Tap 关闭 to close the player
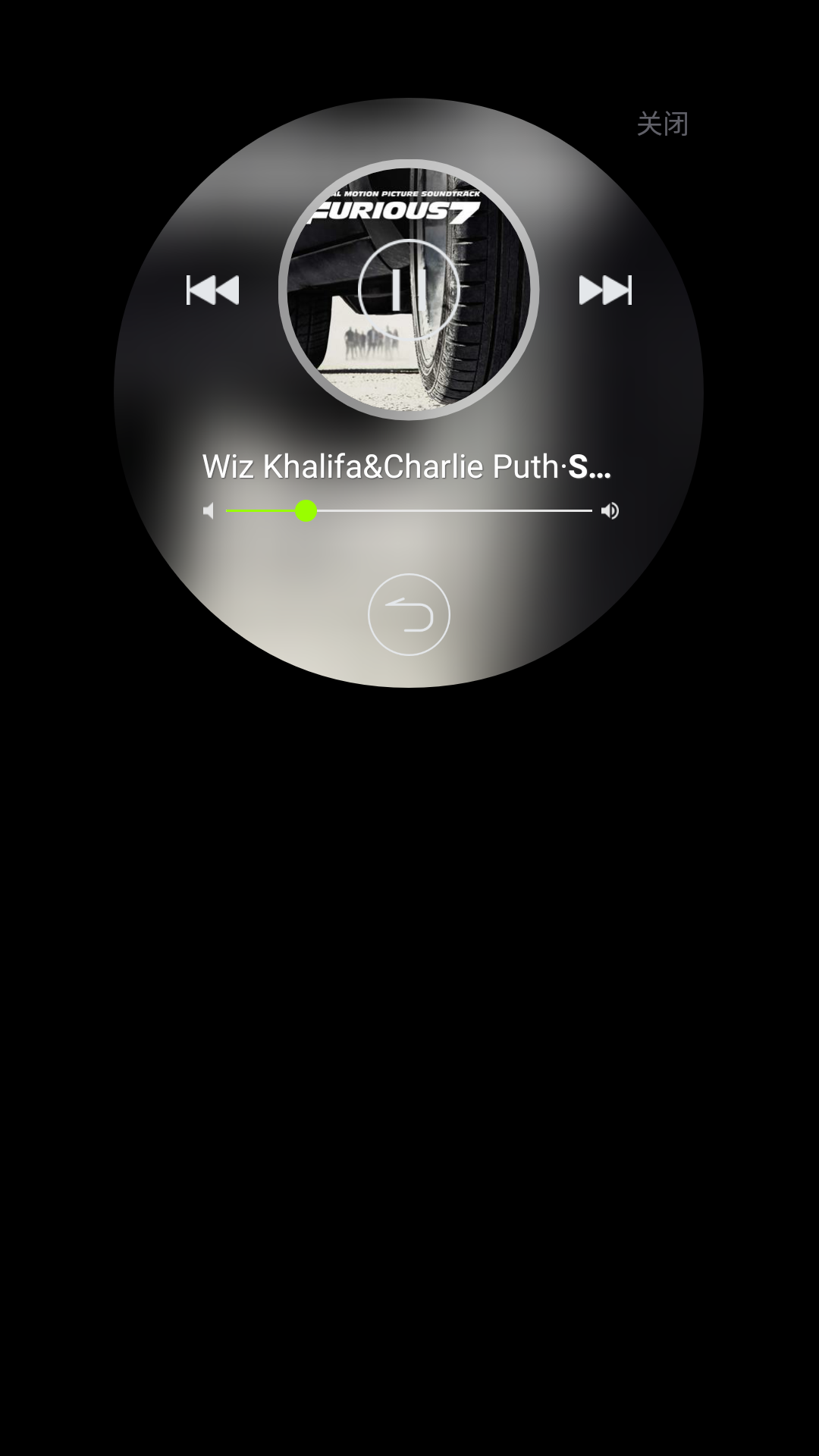 (662, 124)
